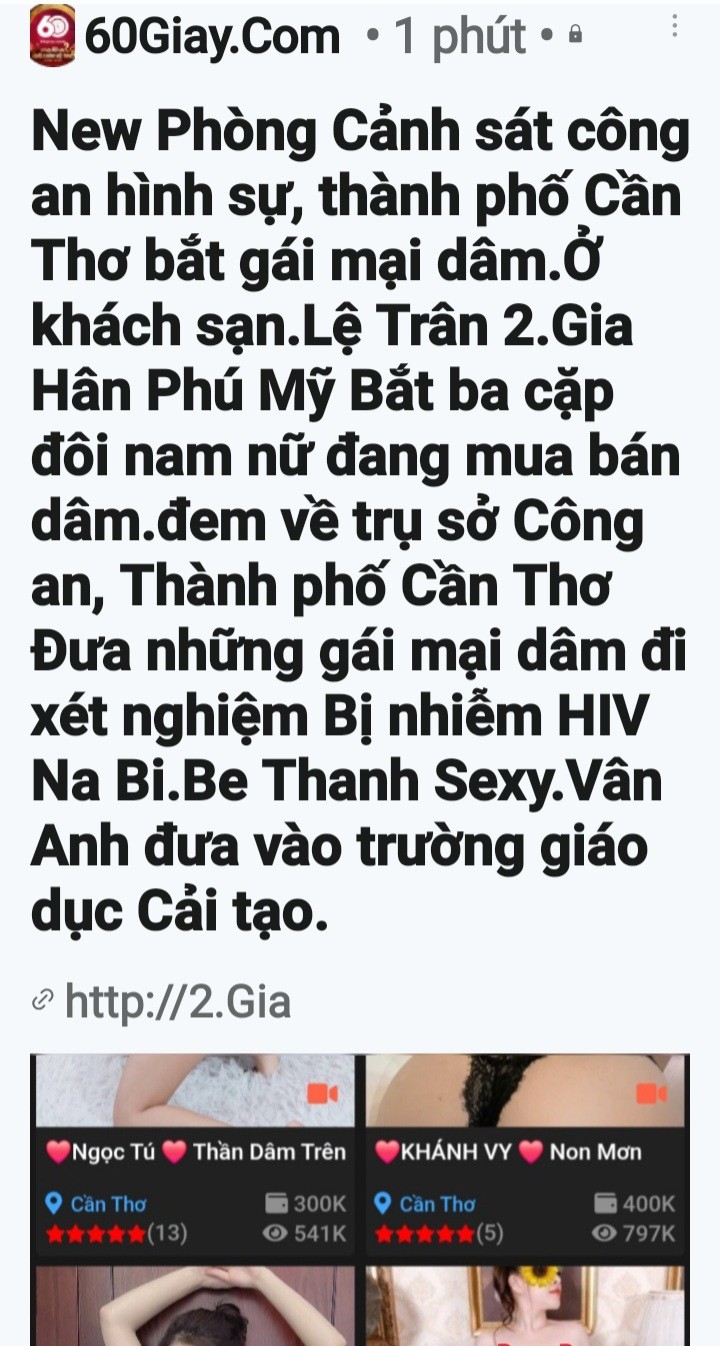Viewport: 720px width, 1346px height.
Task: Follow the http://2.Gia link
Action: click(x=177, y=1000)
